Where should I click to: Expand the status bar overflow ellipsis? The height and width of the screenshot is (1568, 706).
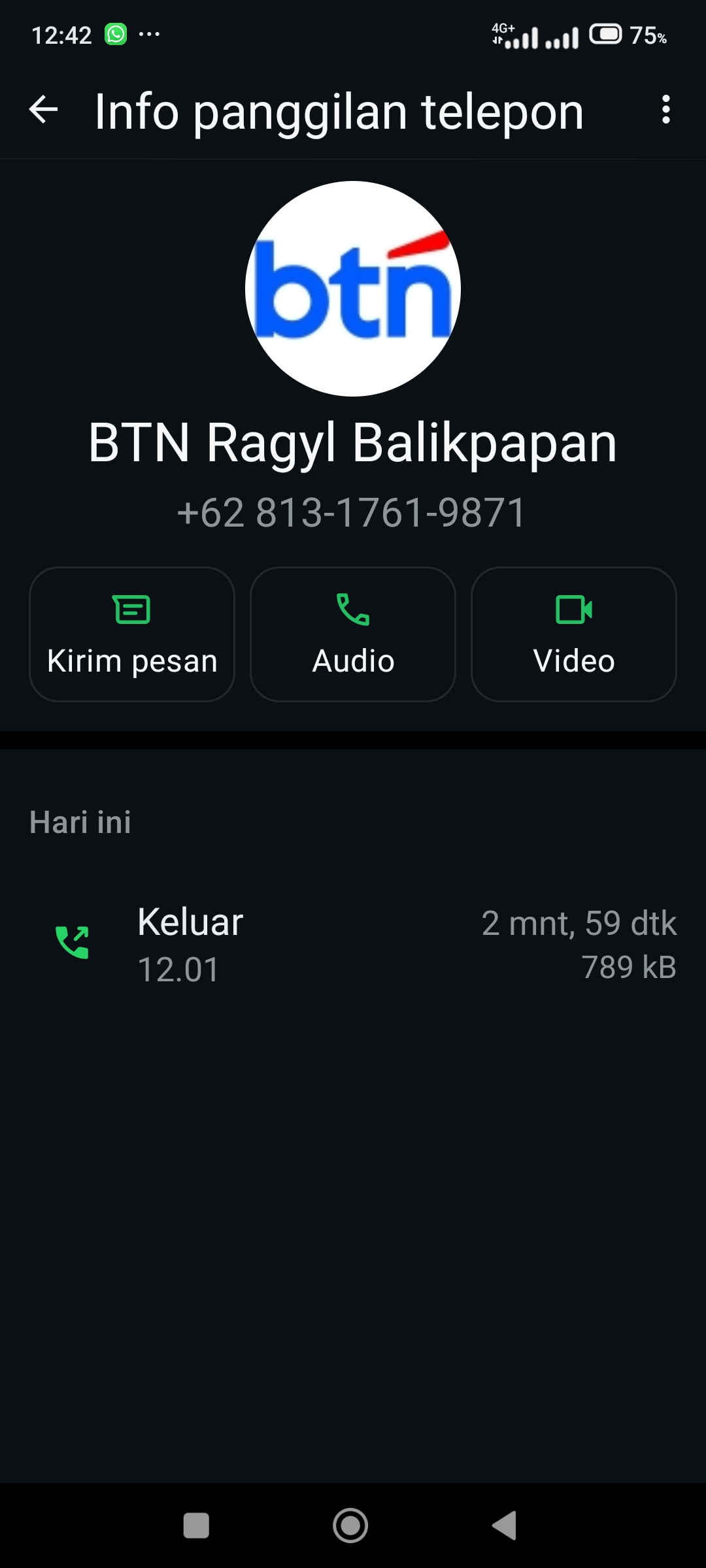tap(149, 34)
